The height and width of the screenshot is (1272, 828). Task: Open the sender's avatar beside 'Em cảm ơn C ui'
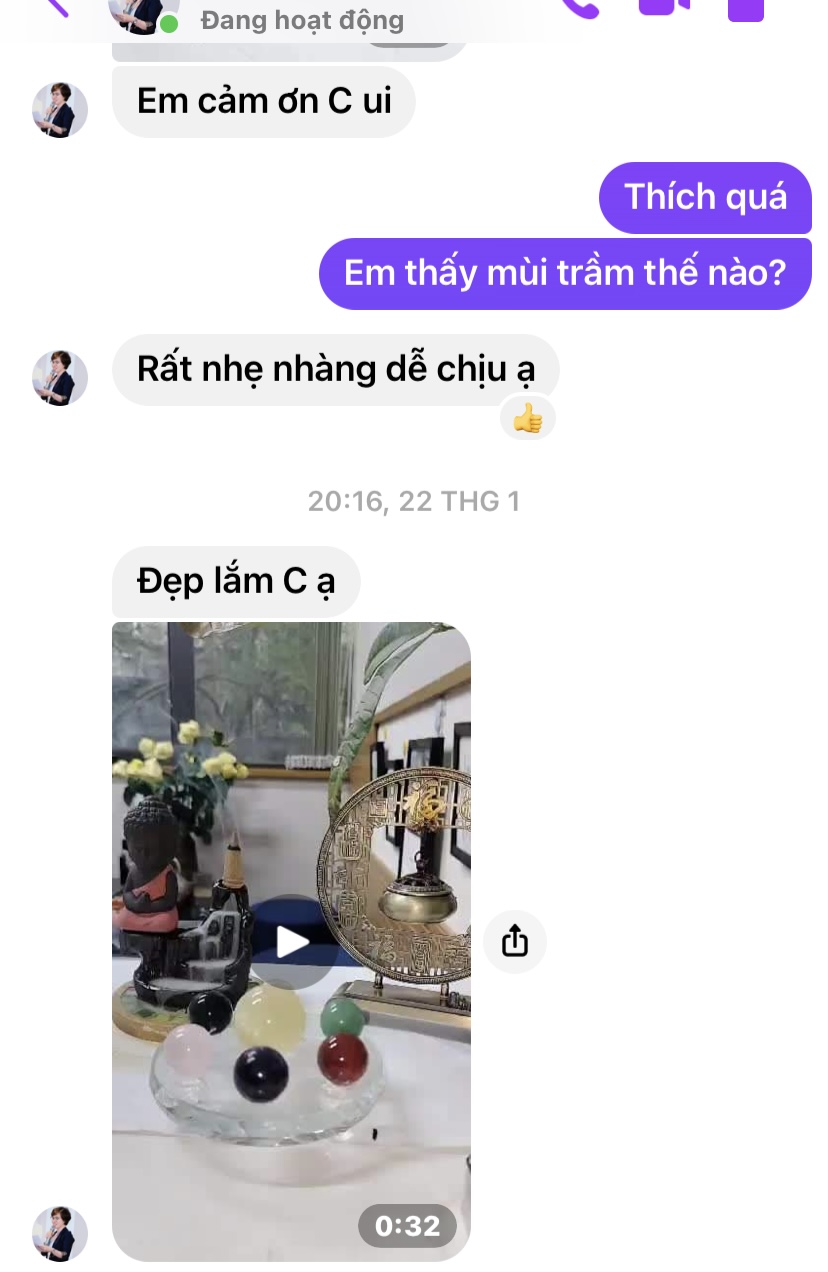point(60,110)
